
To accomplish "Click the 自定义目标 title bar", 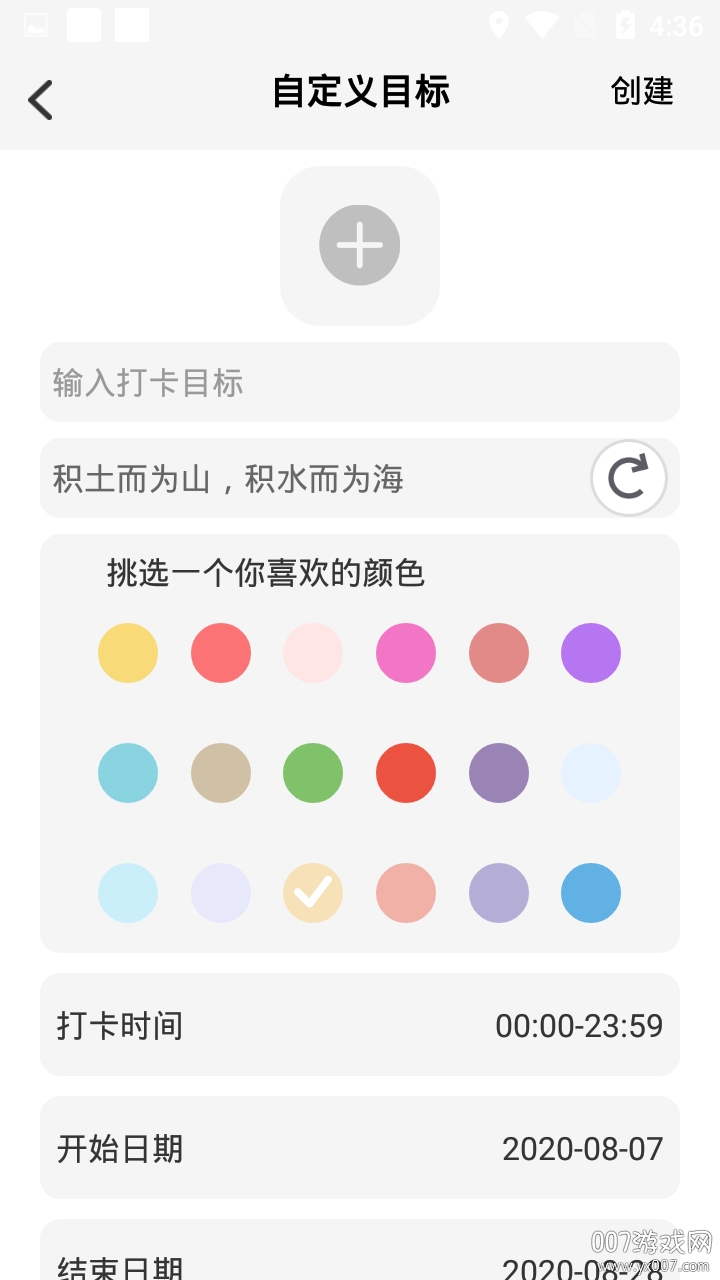I will click(359, 92).
